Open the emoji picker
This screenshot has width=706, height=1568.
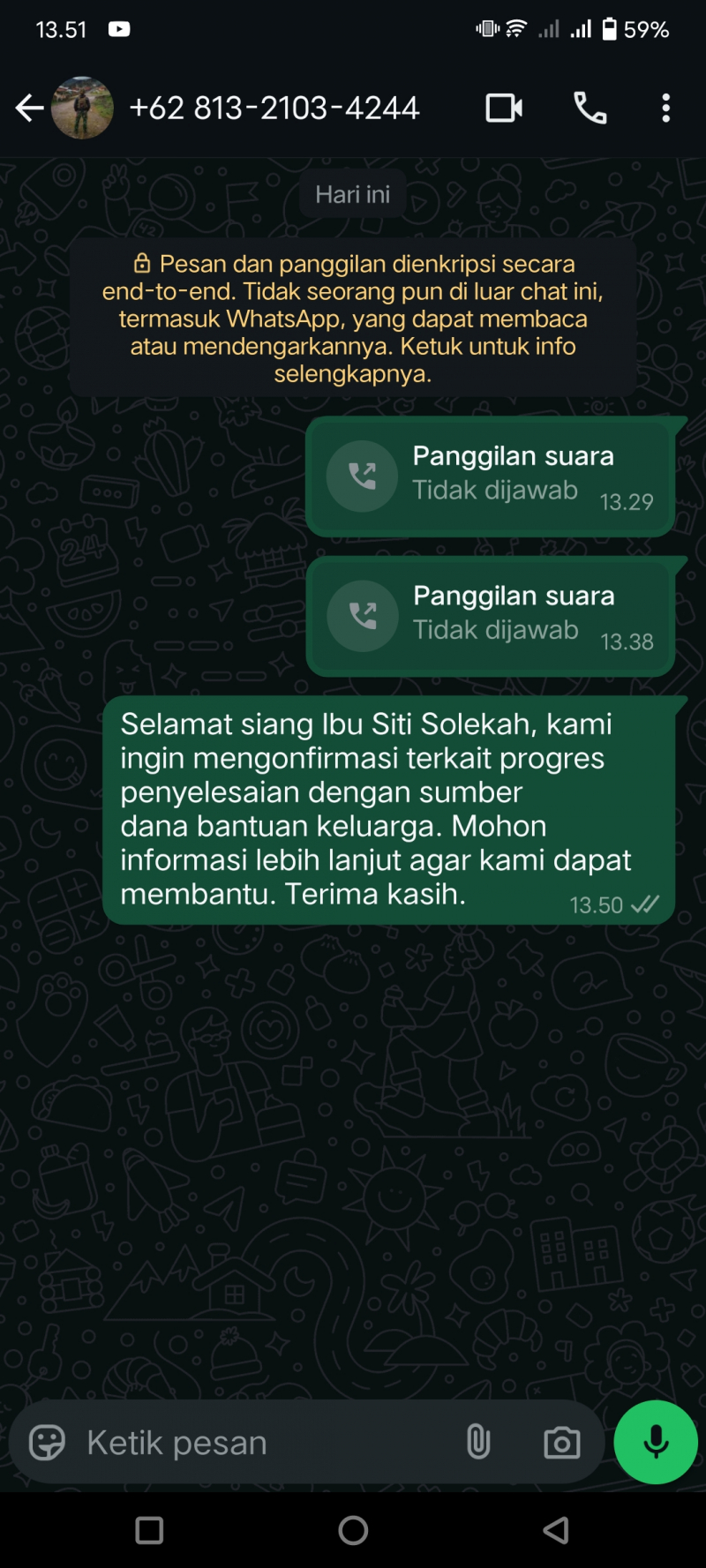[x=48, y=1443]
